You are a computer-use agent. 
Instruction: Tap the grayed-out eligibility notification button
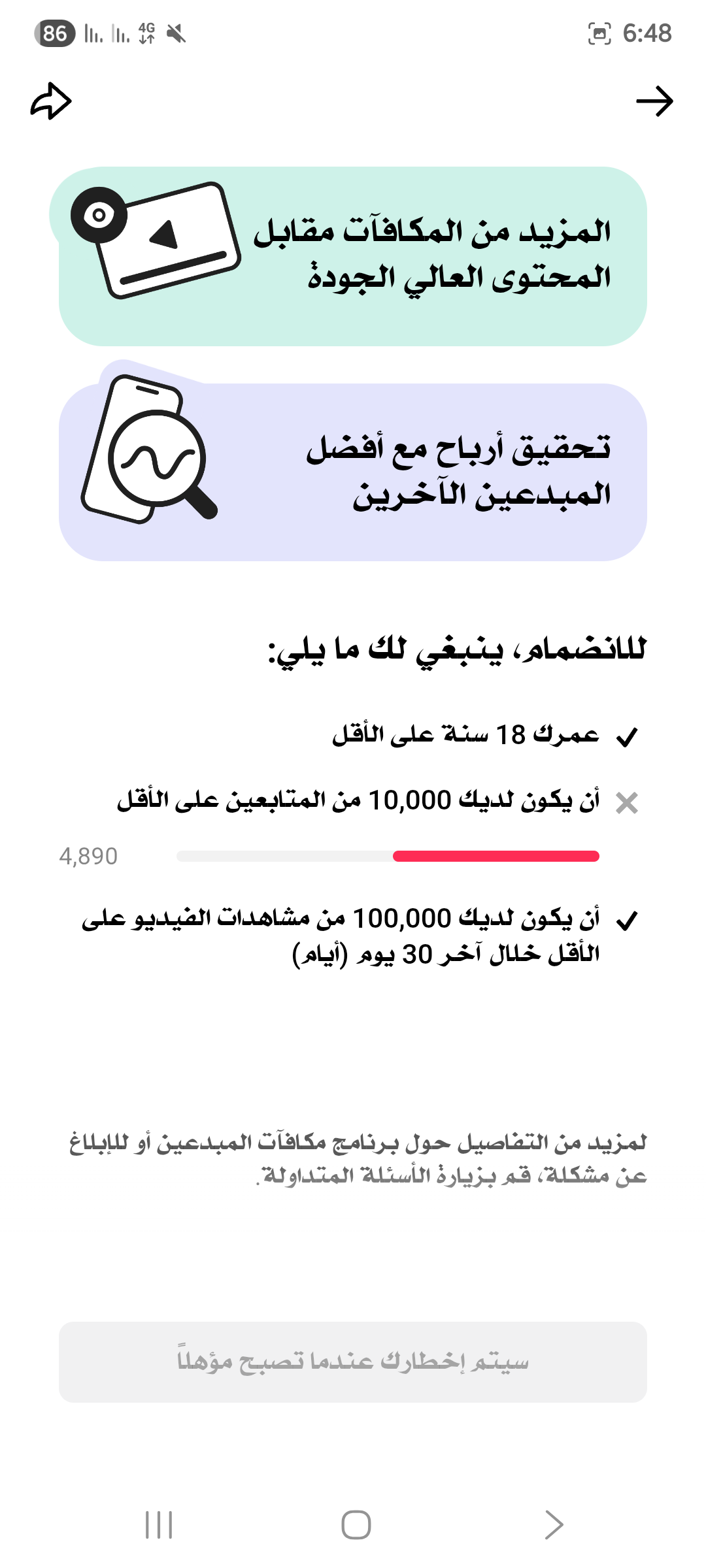[x=353, y=1362]
